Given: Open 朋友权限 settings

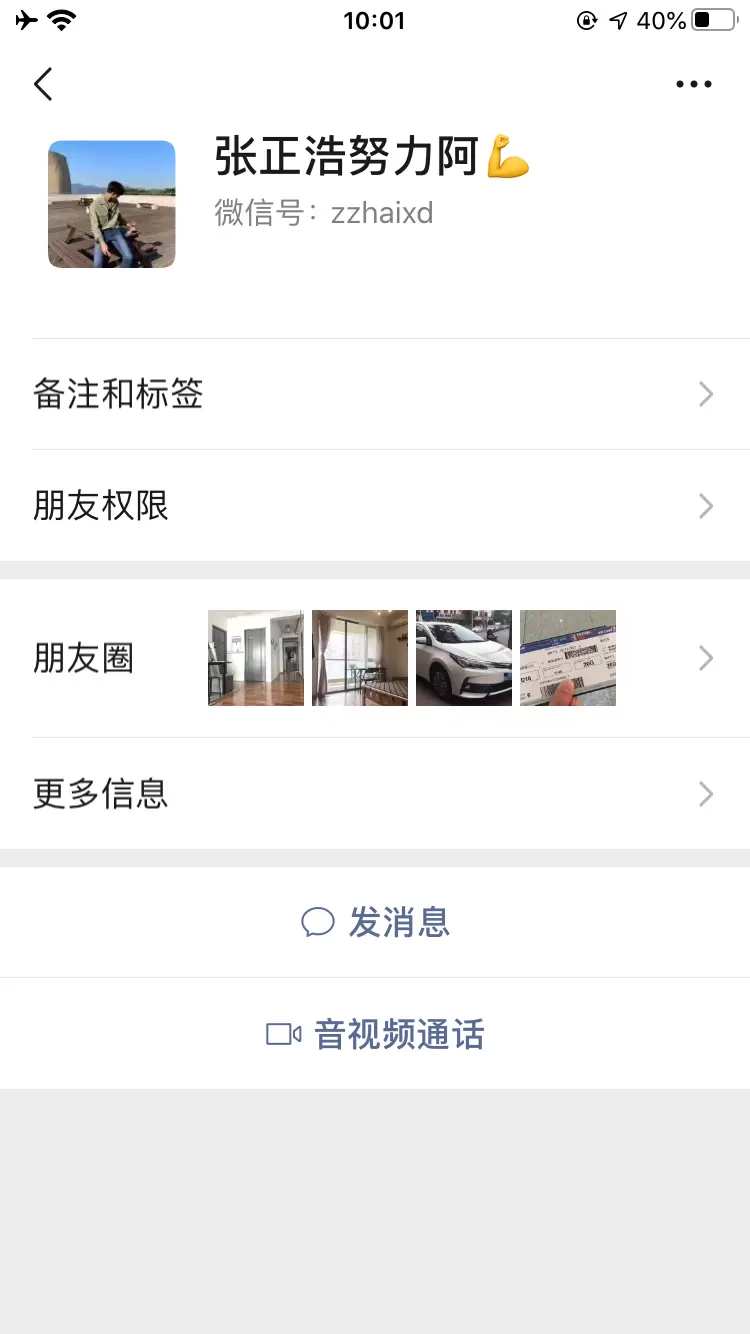Looking at the screenshot, I should [375, 506].
